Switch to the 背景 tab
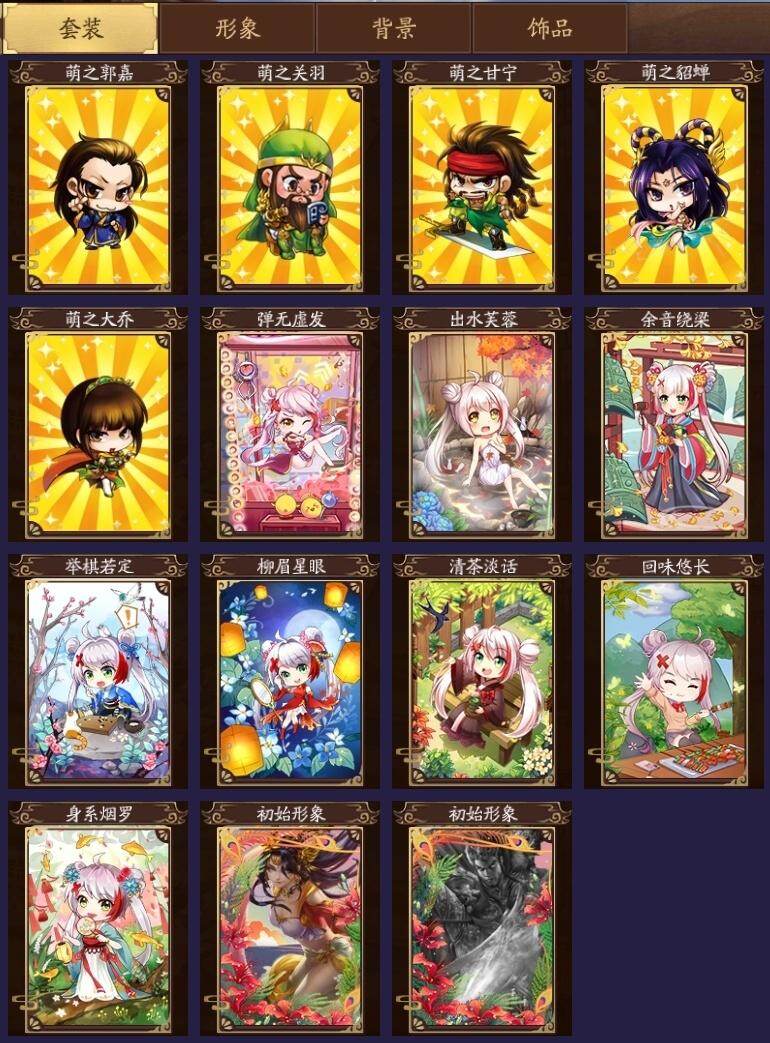 393,28
